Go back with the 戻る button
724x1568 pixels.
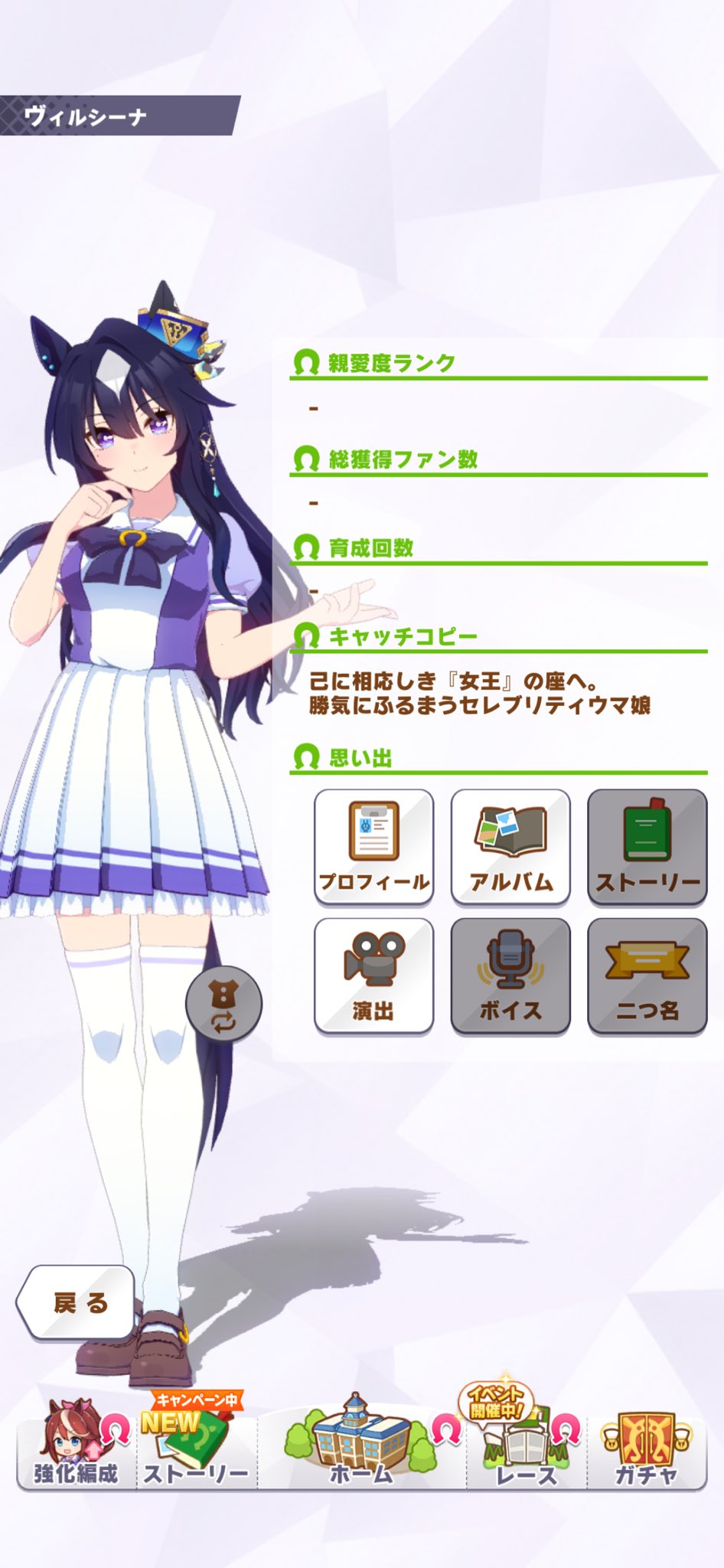77,1302
